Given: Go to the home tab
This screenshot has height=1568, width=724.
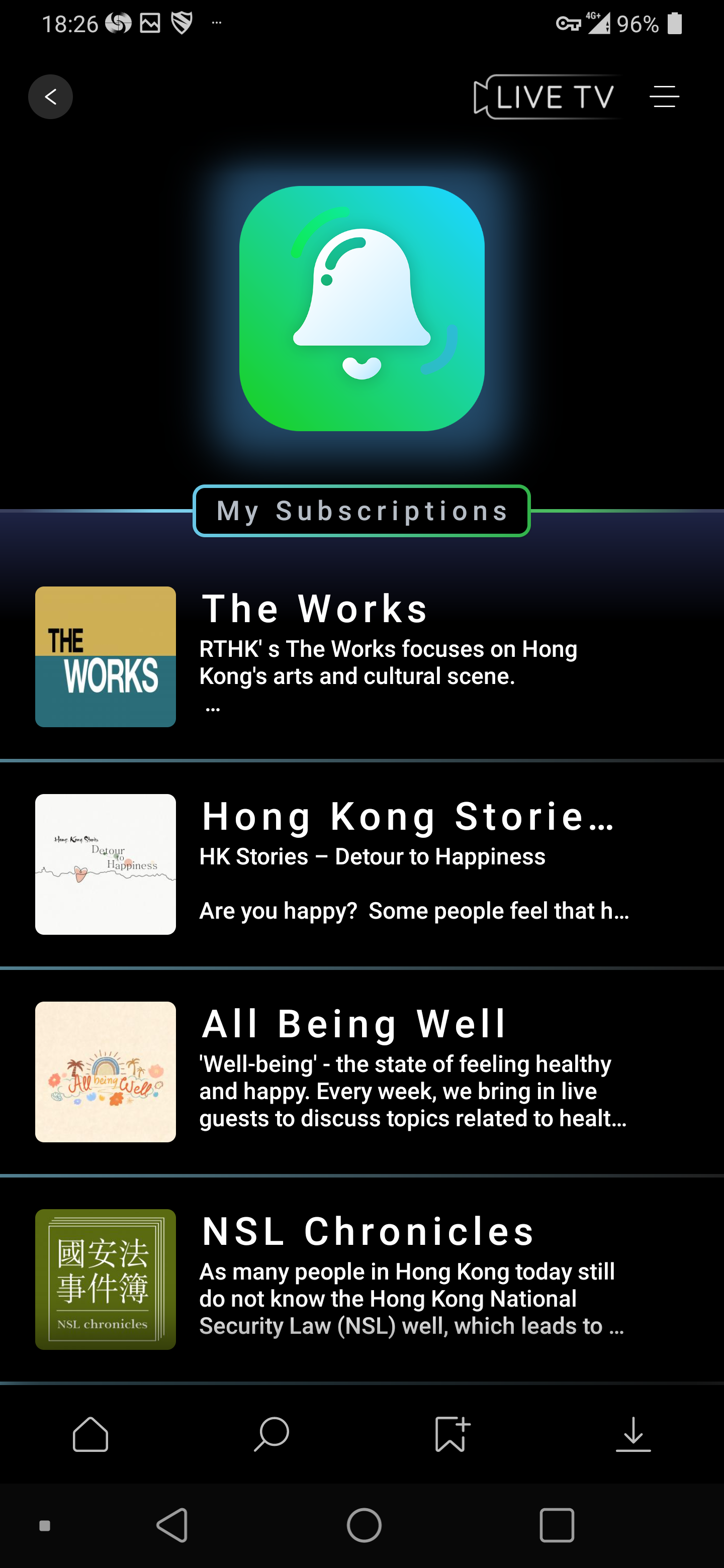Looking at the screenshot, I should pos(90,1435).
